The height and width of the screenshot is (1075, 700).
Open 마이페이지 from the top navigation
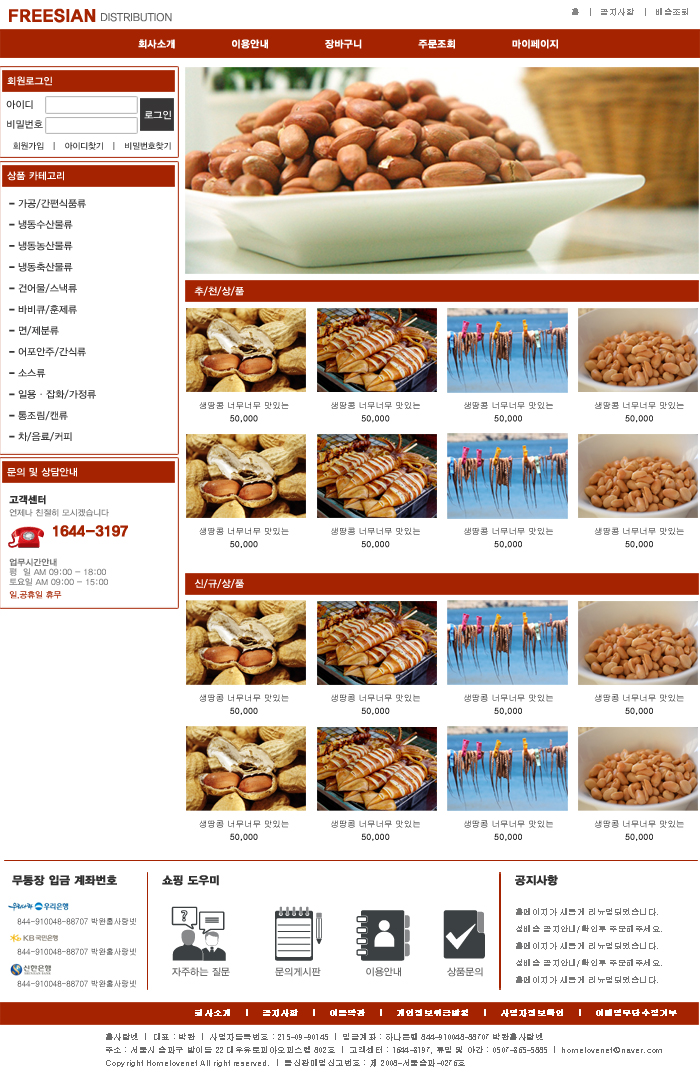coord(535,44)
